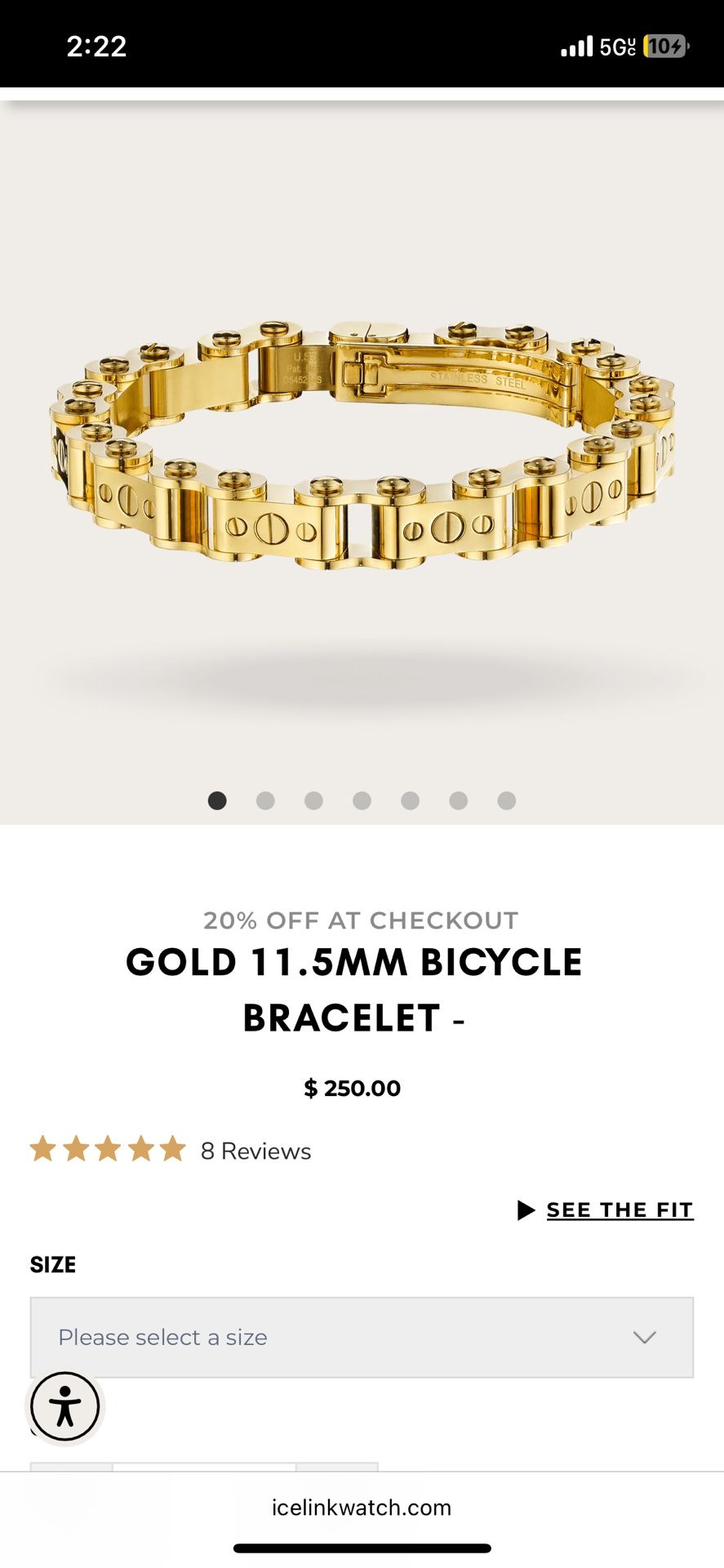Image resolution: width=724 pixels, height=1568 pixels.
Task: Open the accessibility options button
Action: point(65,1406)
